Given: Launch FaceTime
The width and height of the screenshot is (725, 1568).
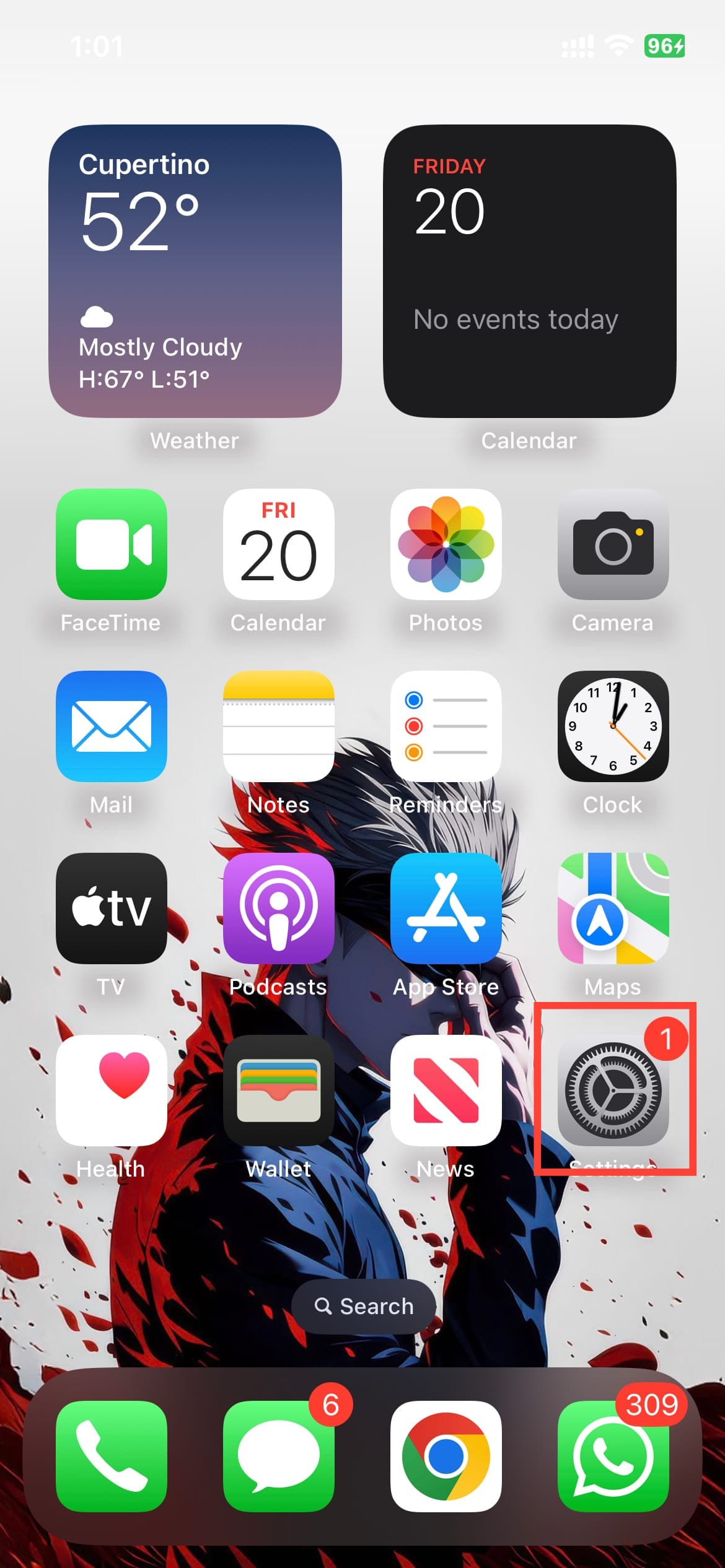Looking at the screenshot, I should pos(112,544).
